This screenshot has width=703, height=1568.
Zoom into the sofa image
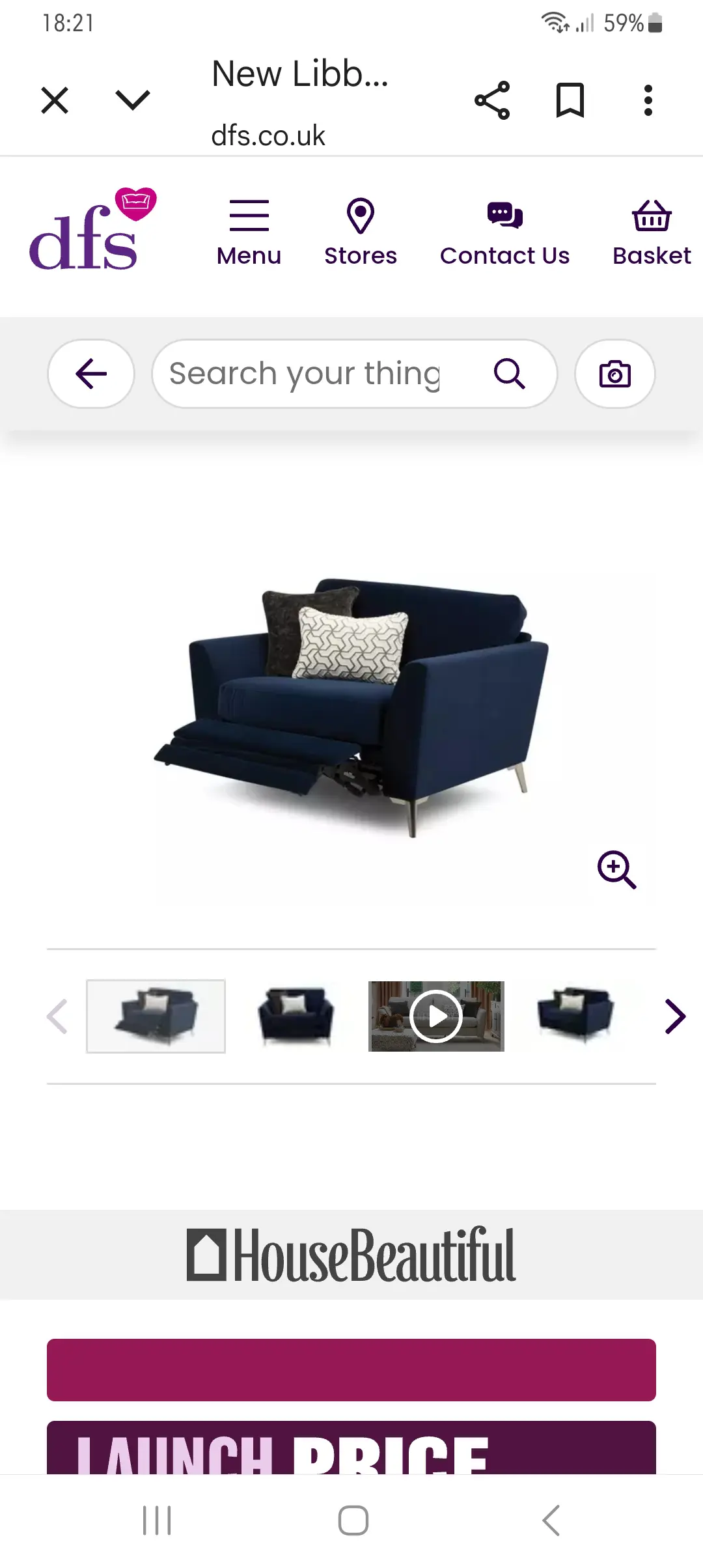coord(616,869)
